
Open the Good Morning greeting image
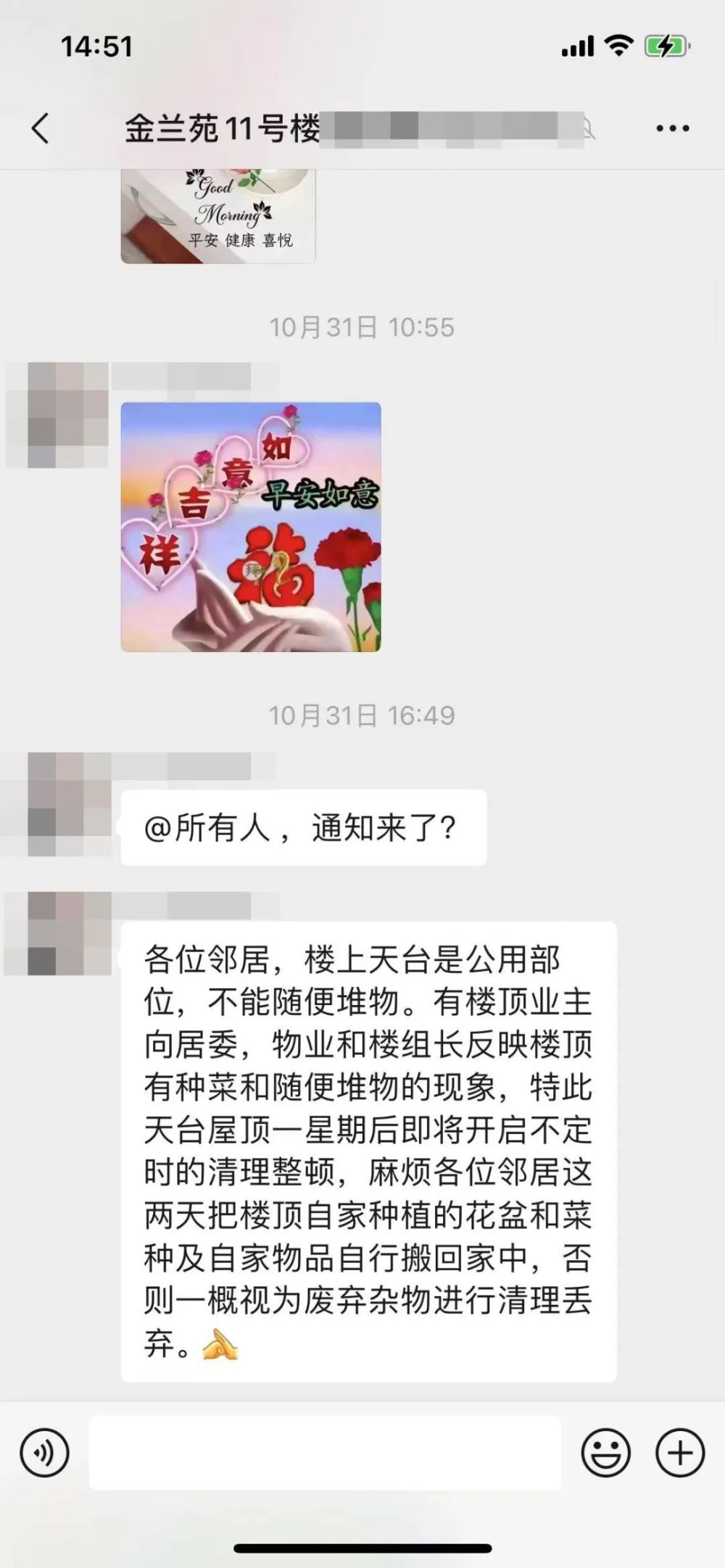click(x=218, y=216)
